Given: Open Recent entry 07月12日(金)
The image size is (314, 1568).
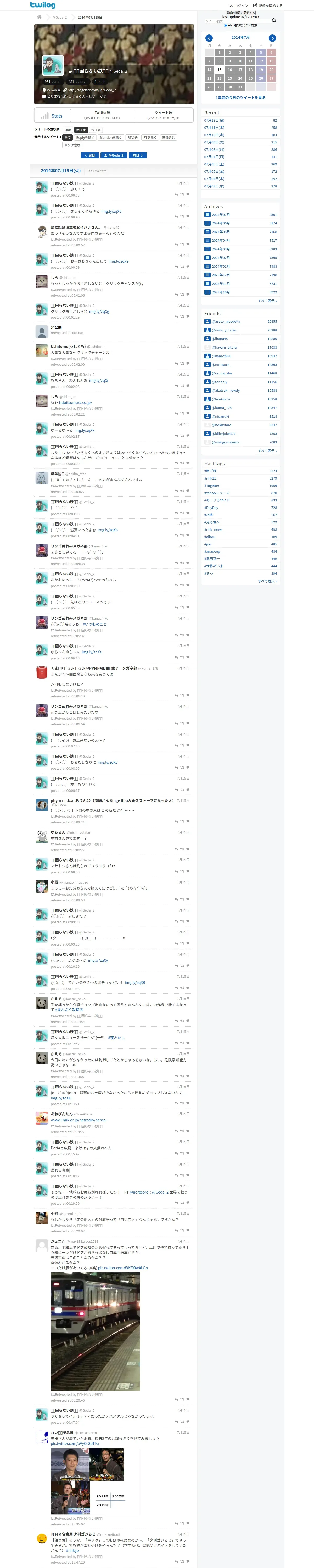Looking at the screenshot, I should point(214,120).
